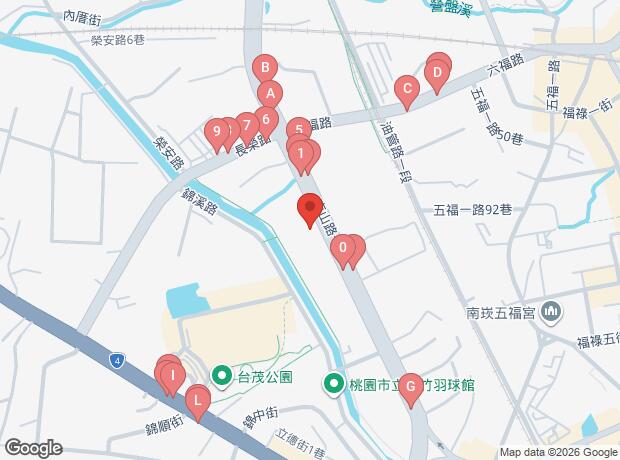Select map marker labeled 5

[298, 130]
